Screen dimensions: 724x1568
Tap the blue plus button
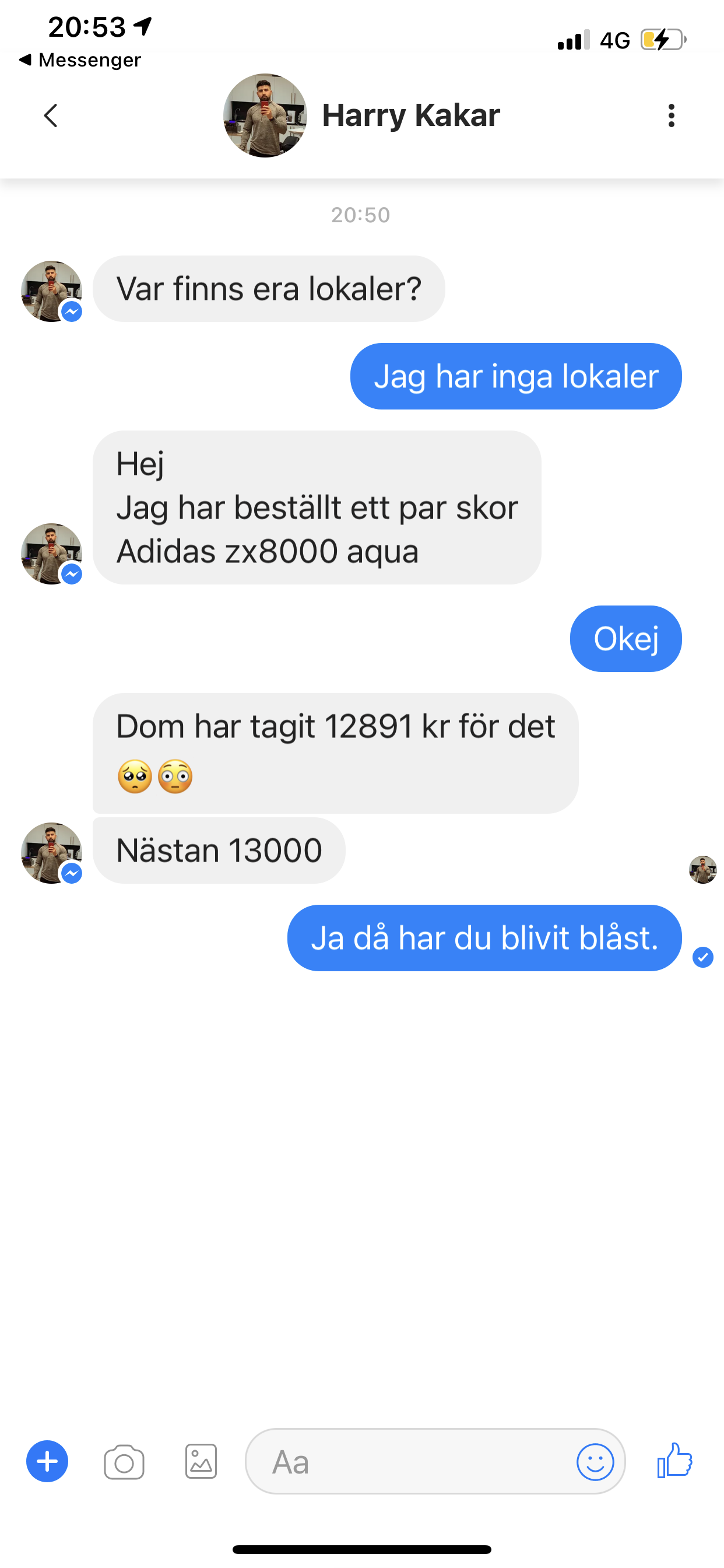tap(47, 1461)
